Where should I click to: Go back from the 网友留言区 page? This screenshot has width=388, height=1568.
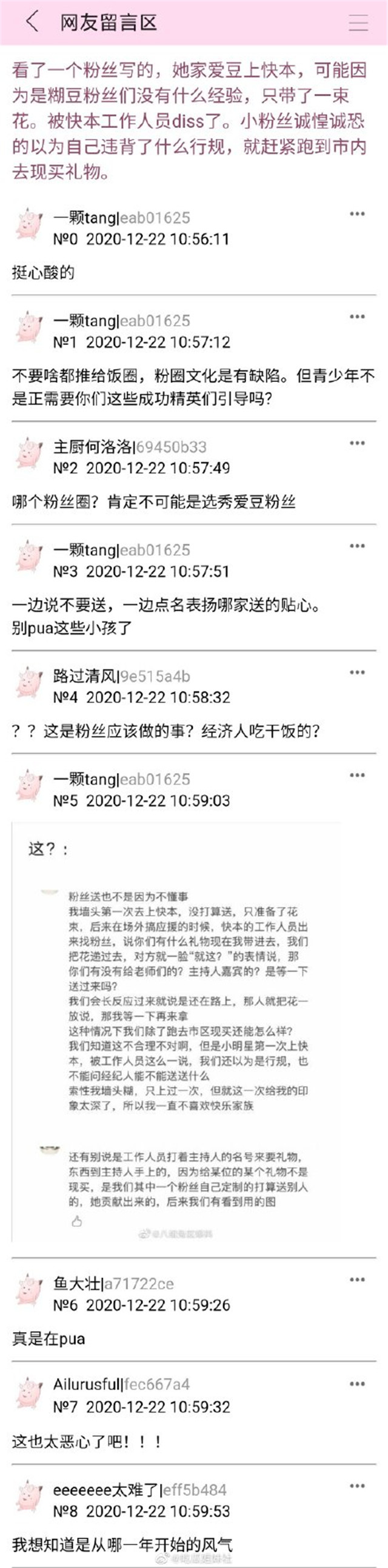click(x=32, y=22)
